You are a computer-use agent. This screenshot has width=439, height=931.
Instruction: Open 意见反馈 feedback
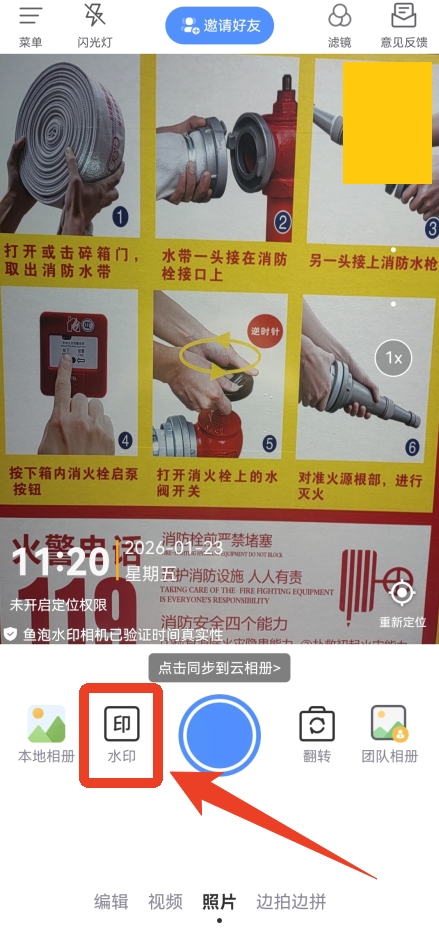404,25
